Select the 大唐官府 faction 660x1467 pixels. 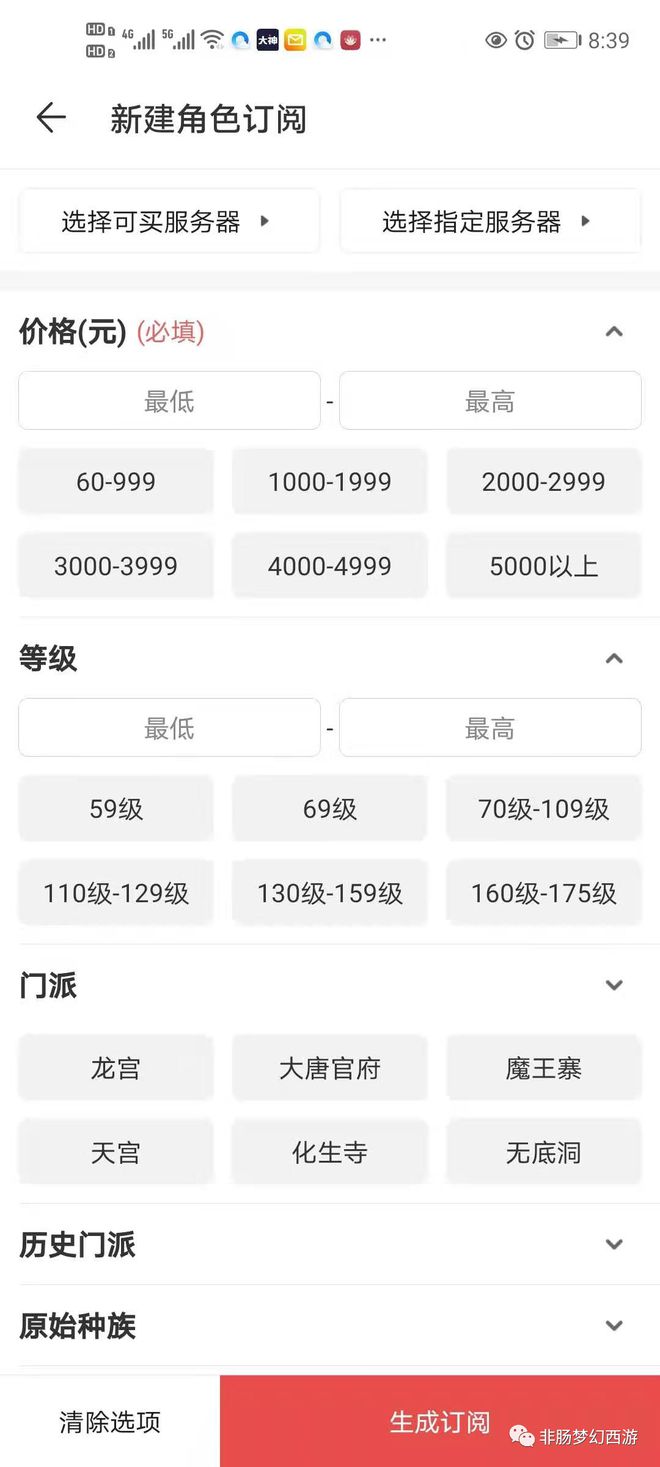click(x=330, y=1068)
